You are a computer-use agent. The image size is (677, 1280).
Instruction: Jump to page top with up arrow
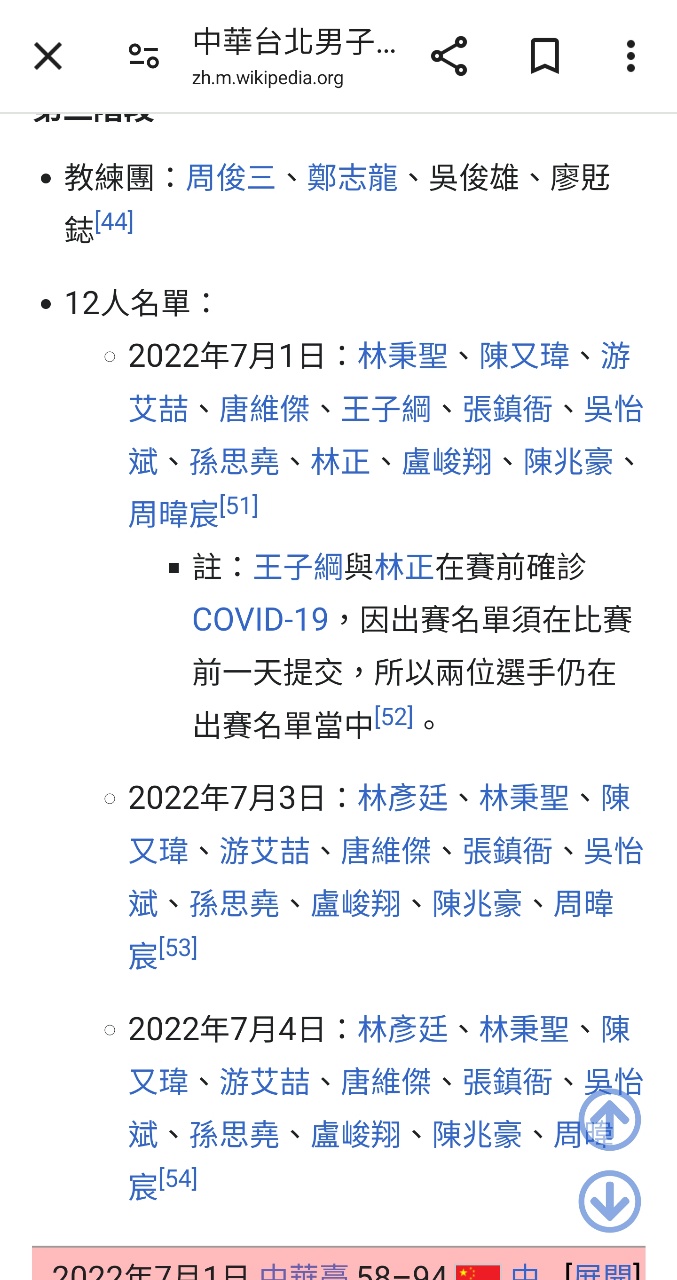pos(610,1119)
